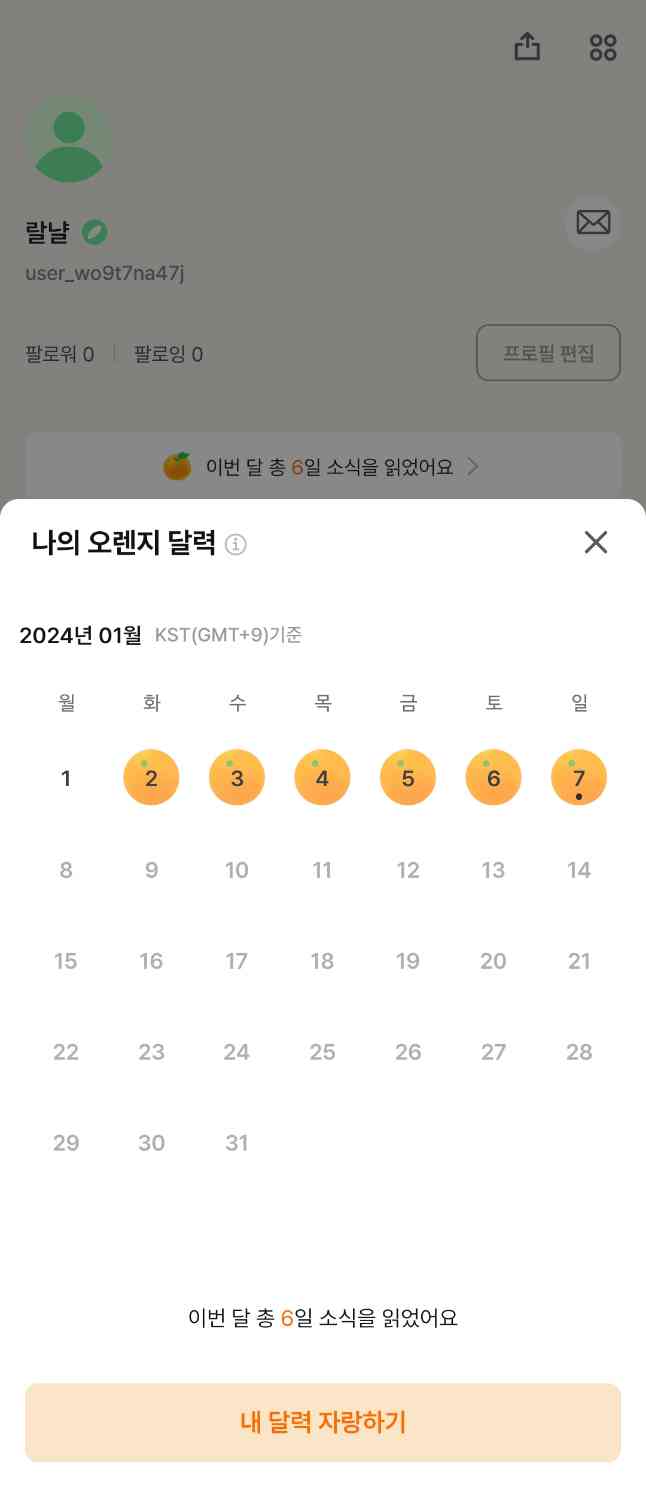This screenshot has width=646, height=1500.
Task: Select the orange on January 2
Action: click(151, 778)
